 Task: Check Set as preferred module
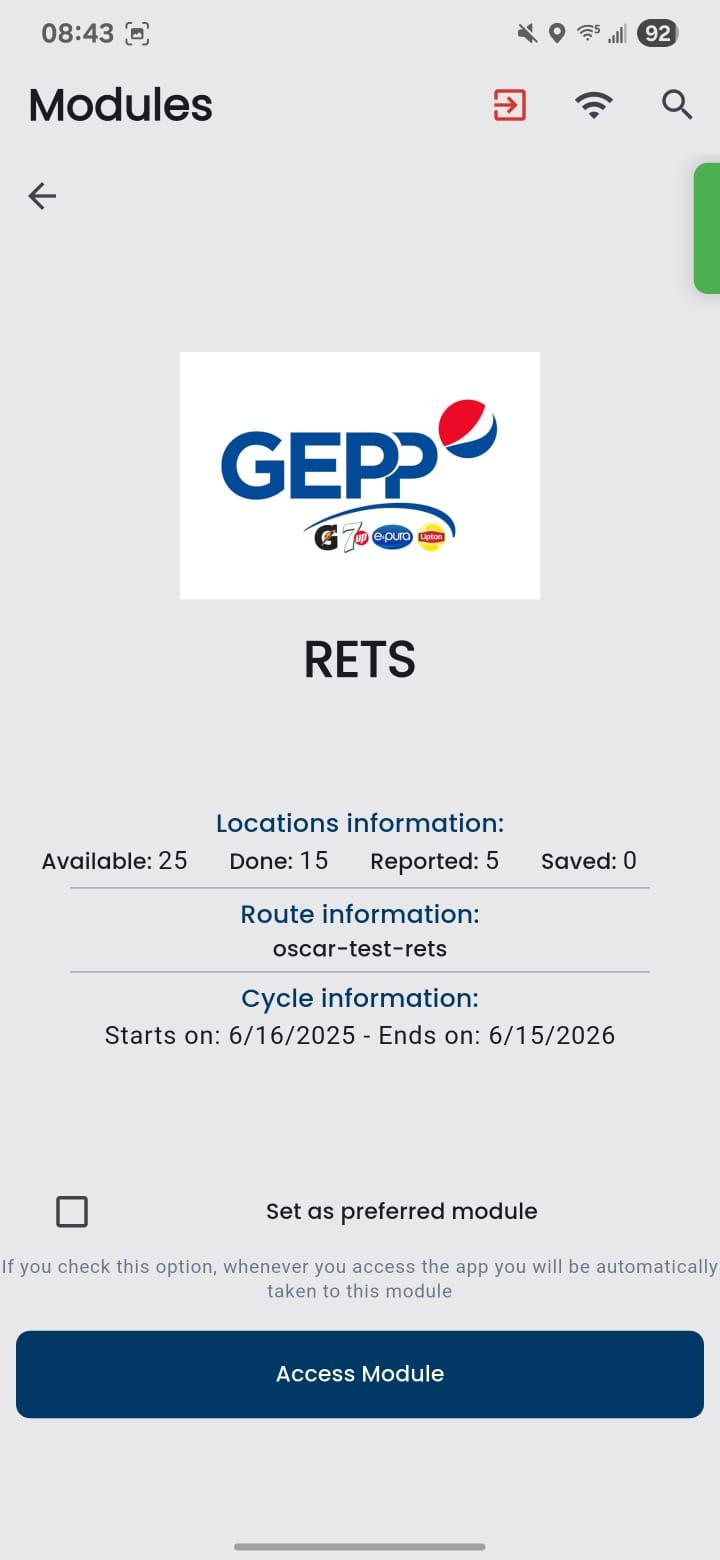click(72, 1212)
